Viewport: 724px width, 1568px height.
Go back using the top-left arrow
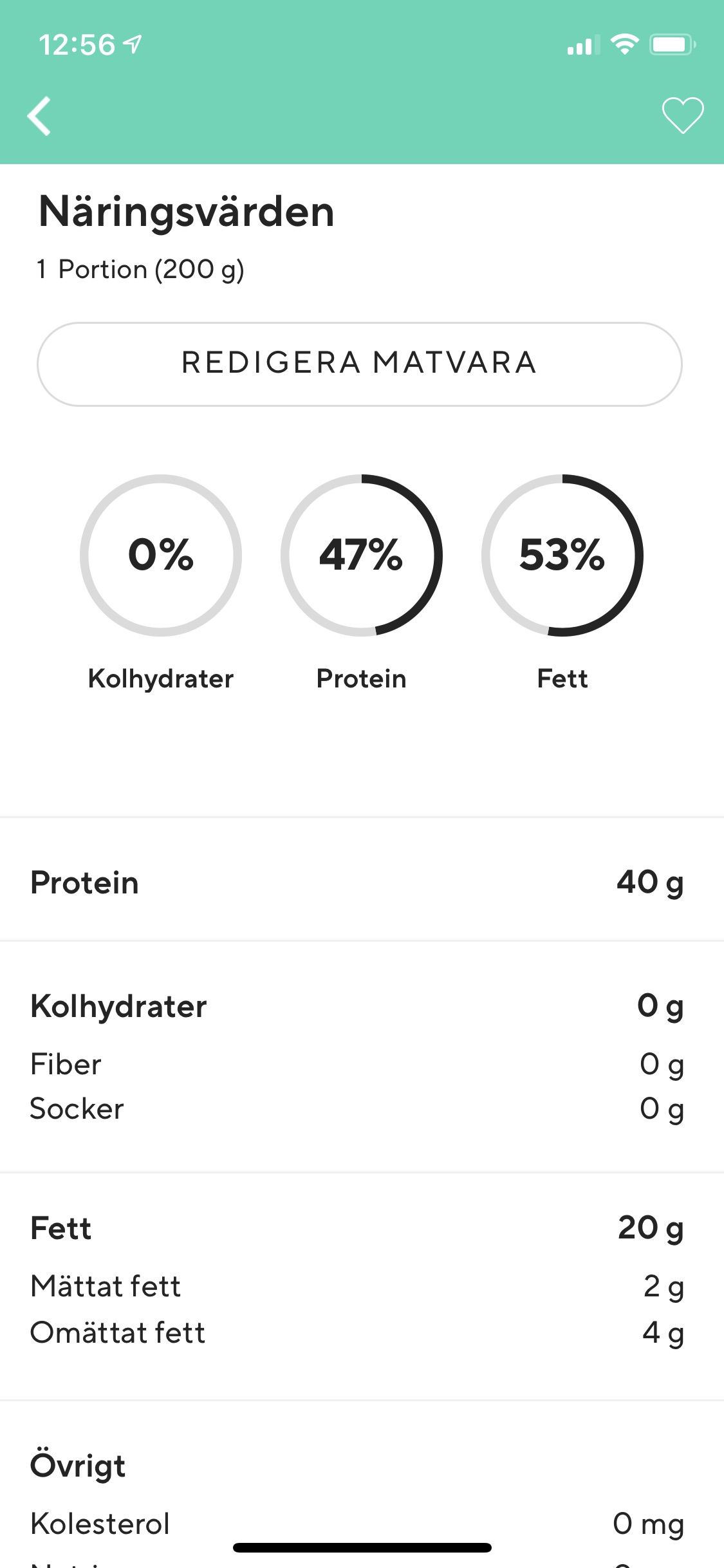coord(39,116)
